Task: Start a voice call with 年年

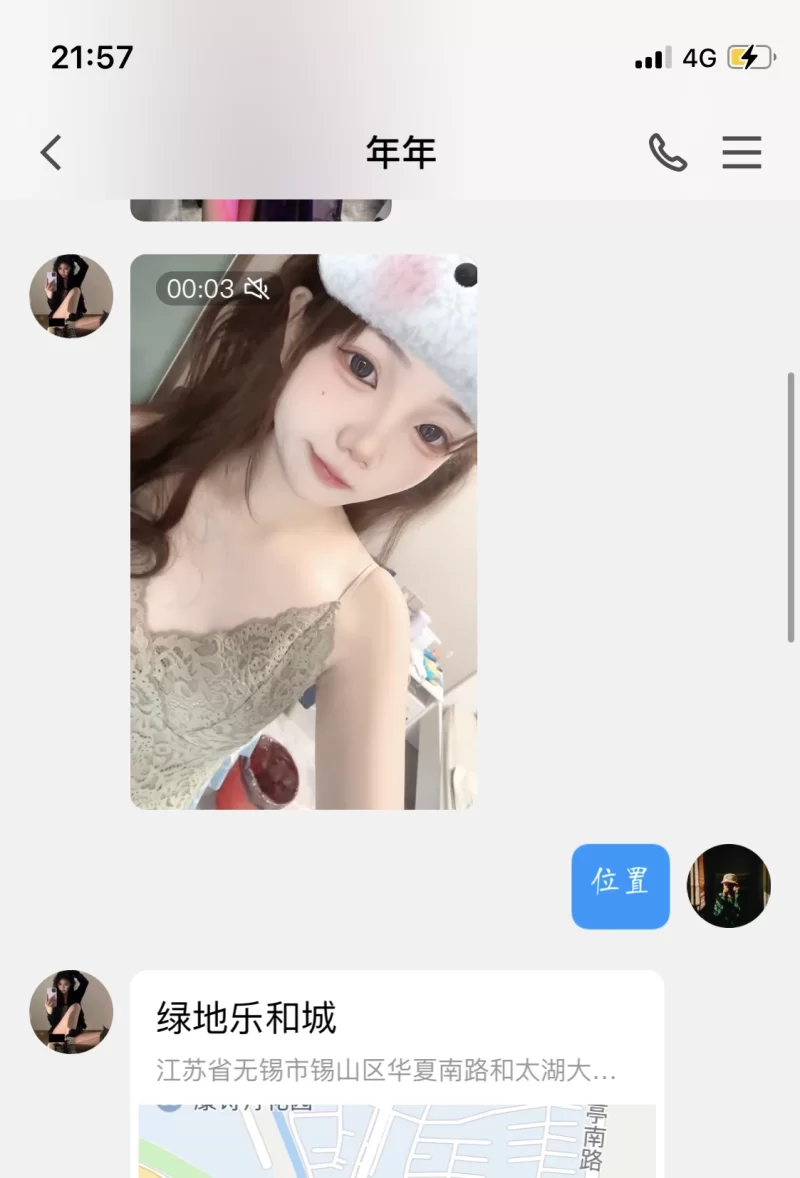Action: 667,153
